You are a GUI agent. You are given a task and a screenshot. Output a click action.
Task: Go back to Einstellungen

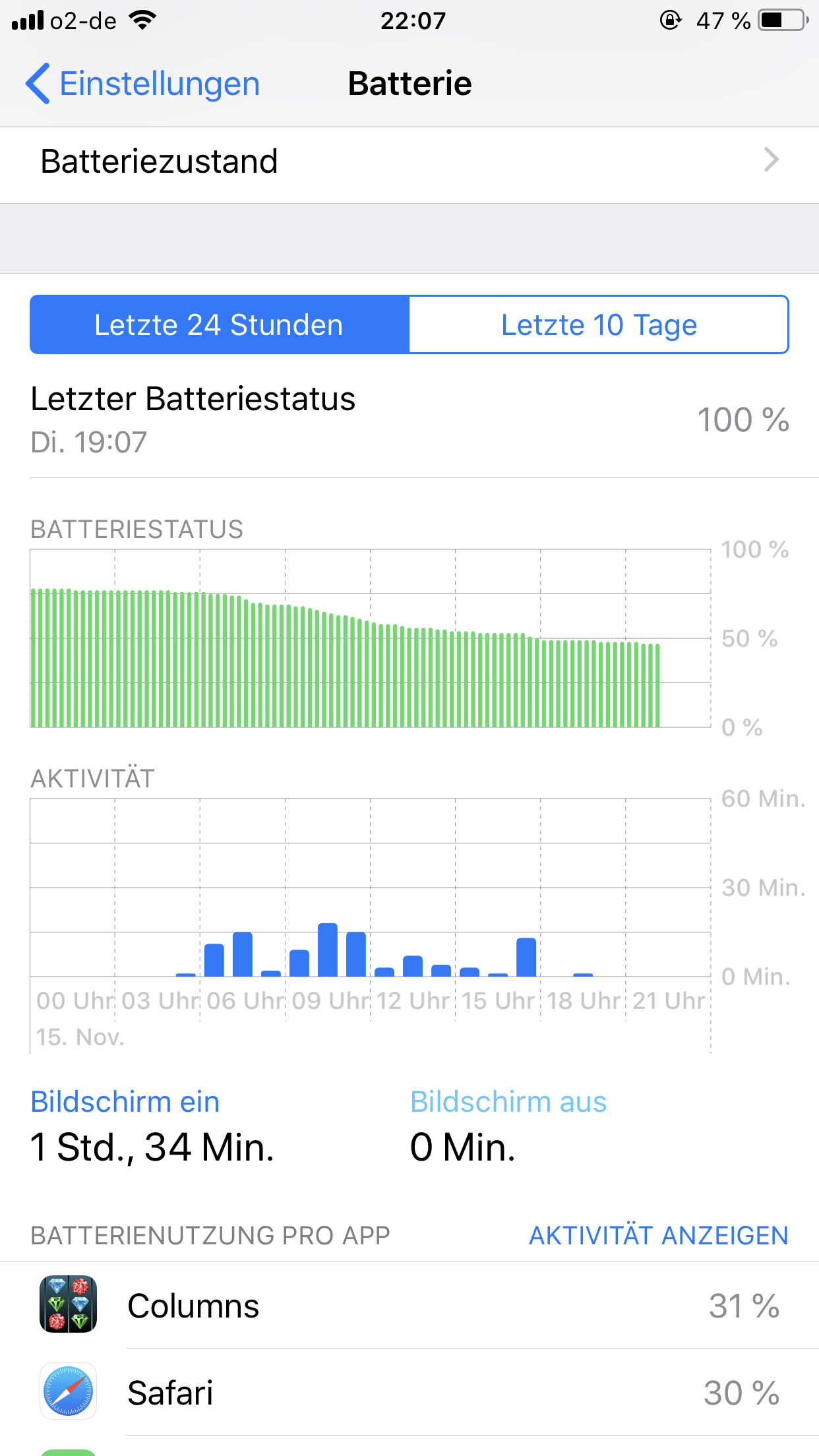click(142, 84)
